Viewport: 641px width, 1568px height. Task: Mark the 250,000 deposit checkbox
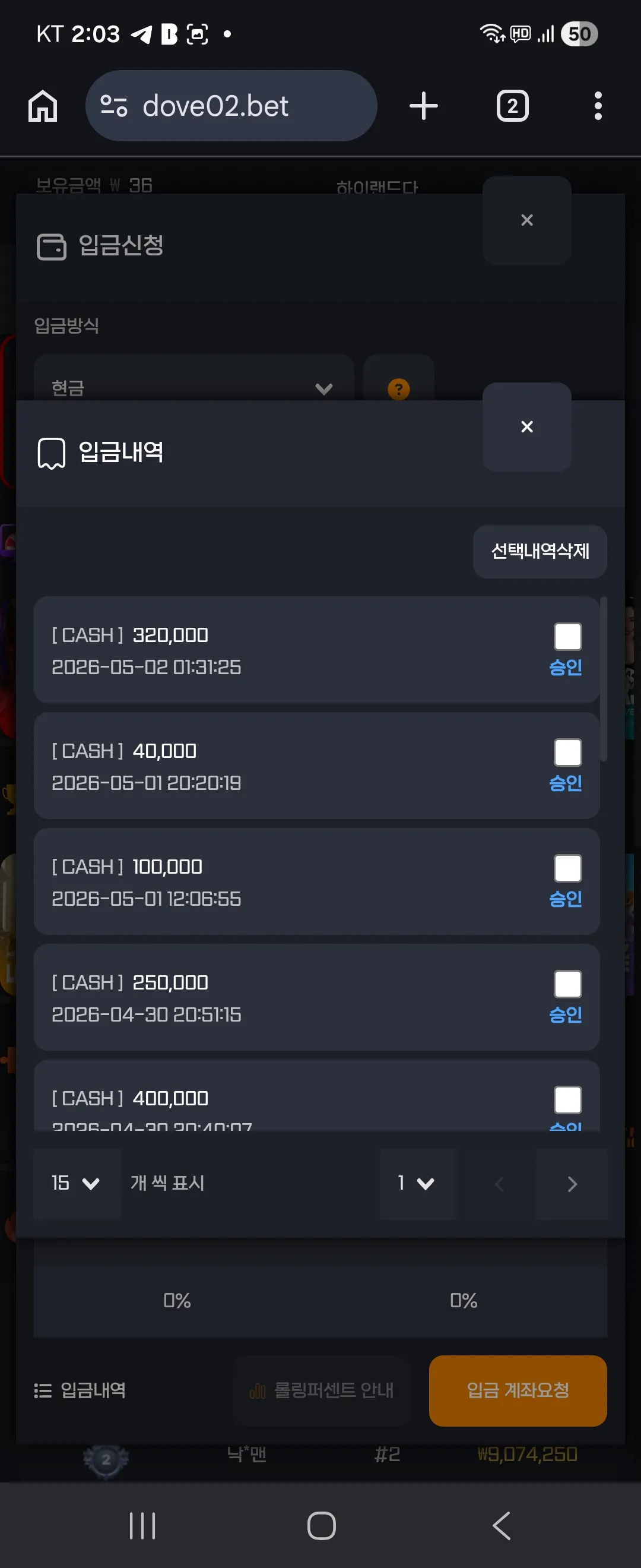pos(567,984)
